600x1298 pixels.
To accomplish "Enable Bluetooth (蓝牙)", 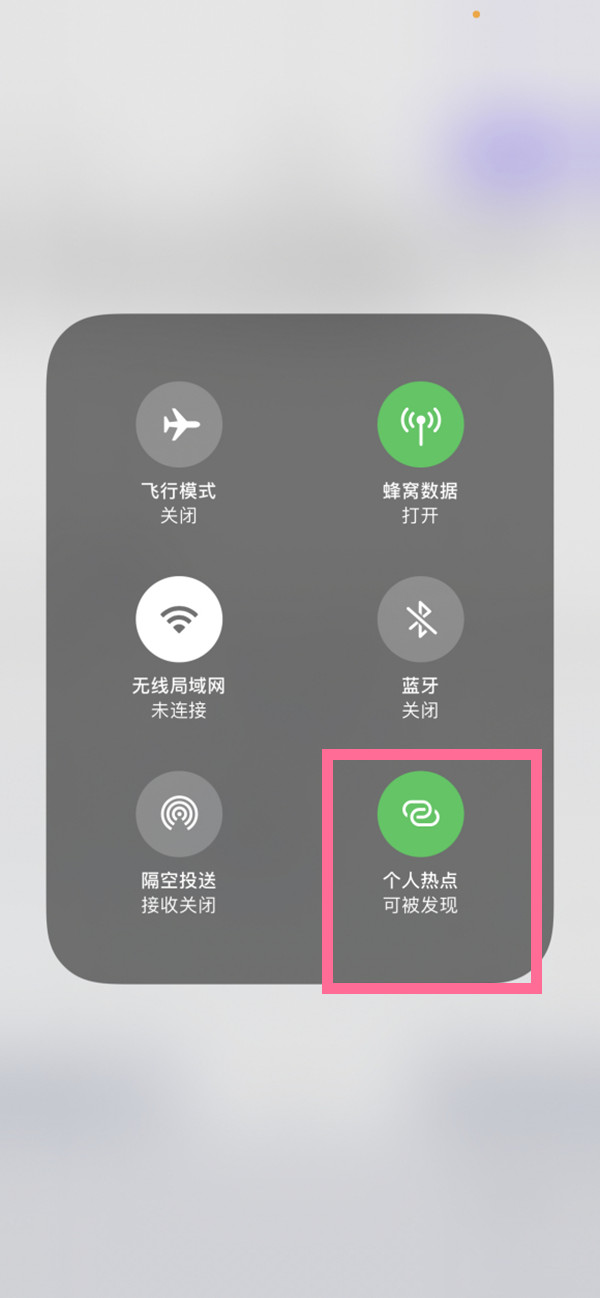I will pyautogui.click(x=420, y=620).
